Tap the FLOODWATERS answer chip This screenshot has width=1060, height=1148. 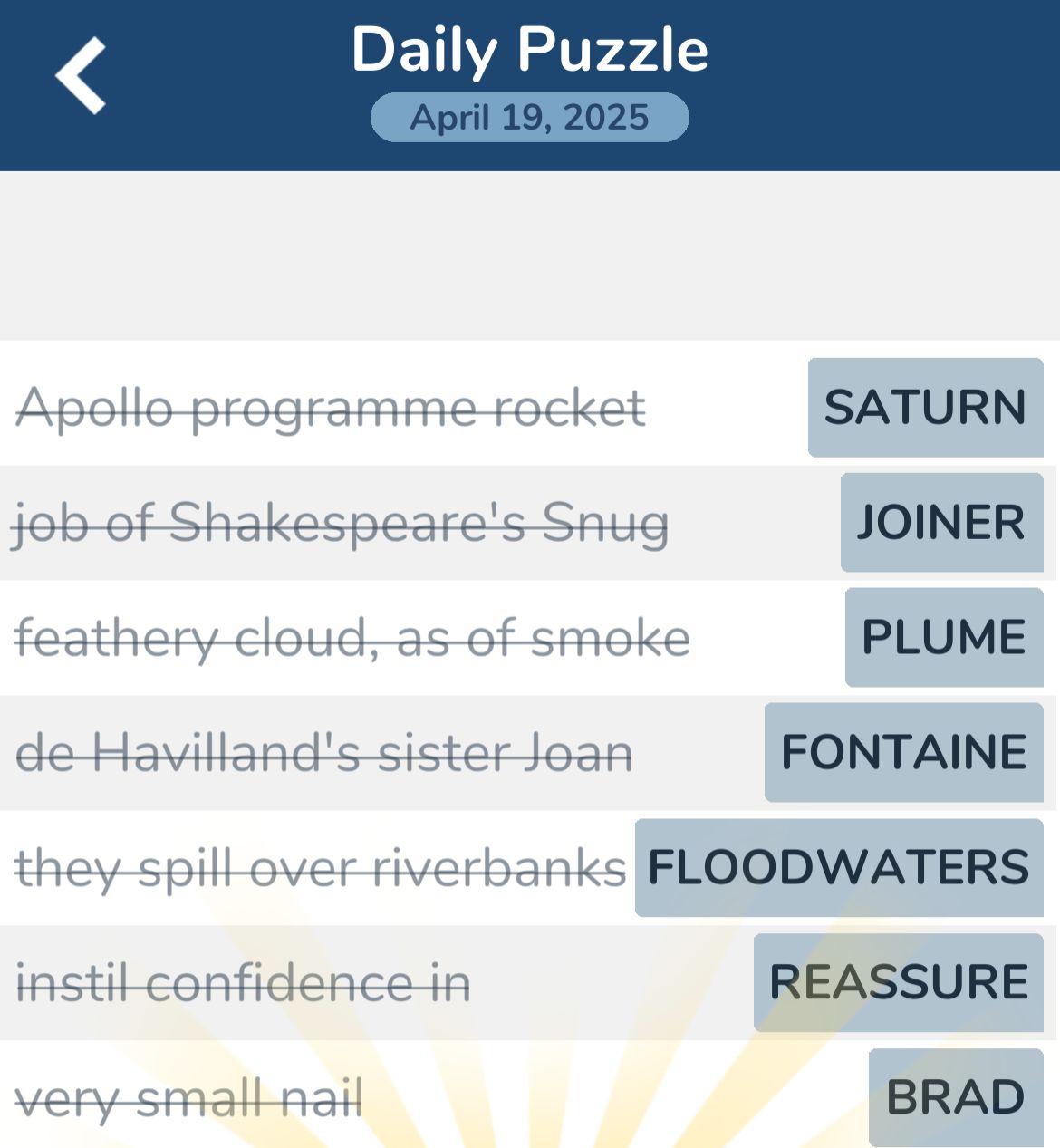pos(838,867)
